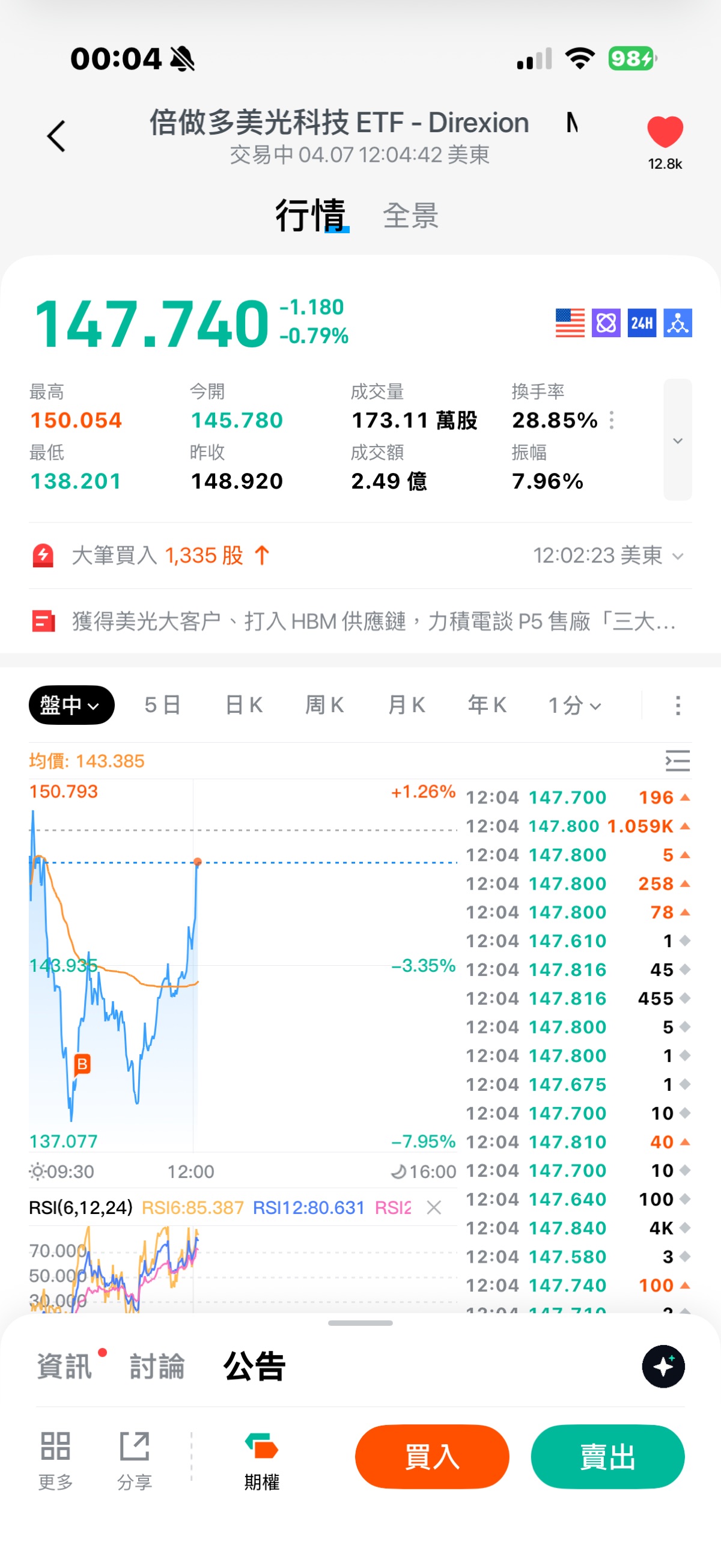Open the chart options three-dot menu
The height and width of the screenshot is (1568, 721).
[x=678, y=706]
